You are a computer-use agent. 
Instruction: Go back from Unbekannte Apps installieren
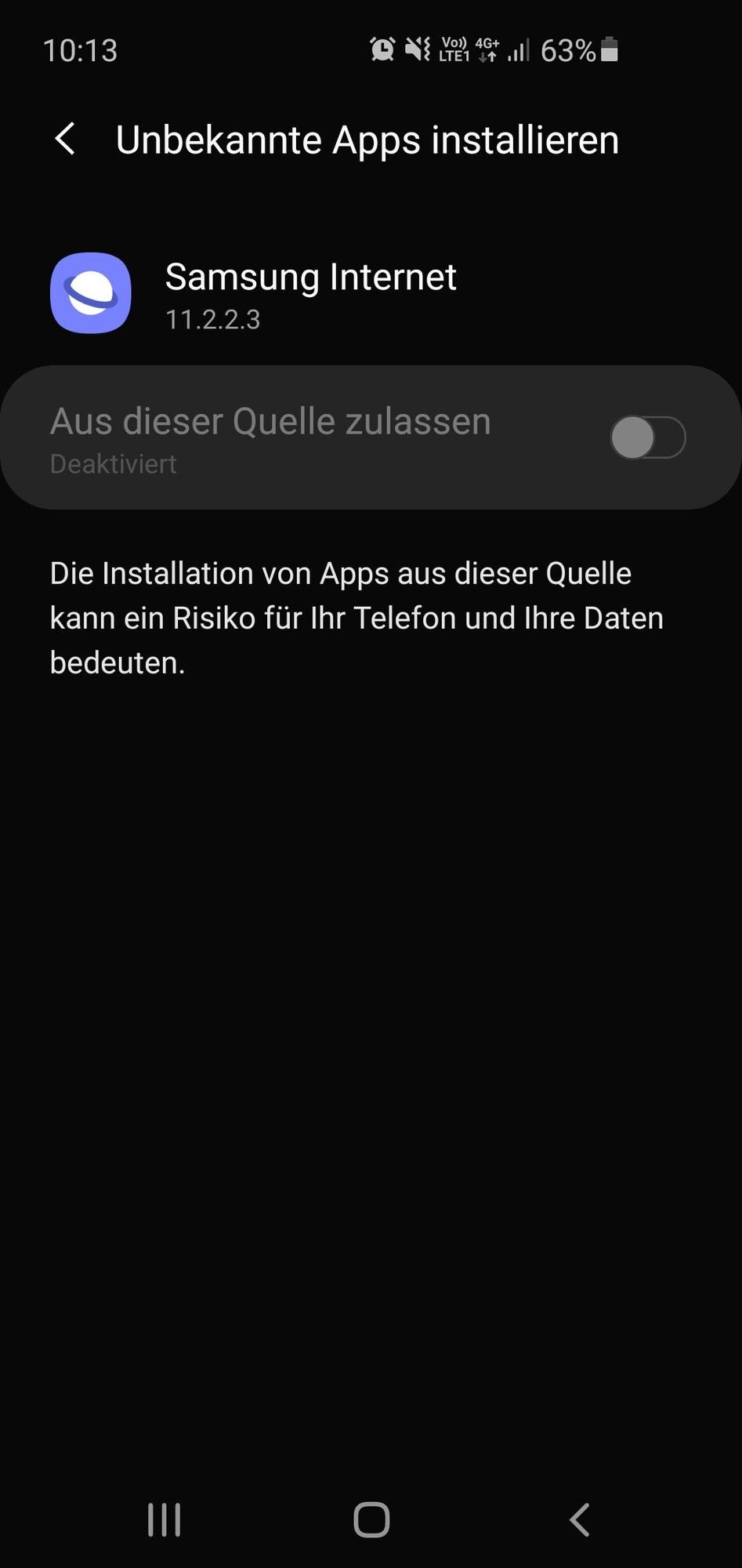(x=66, y=140)
